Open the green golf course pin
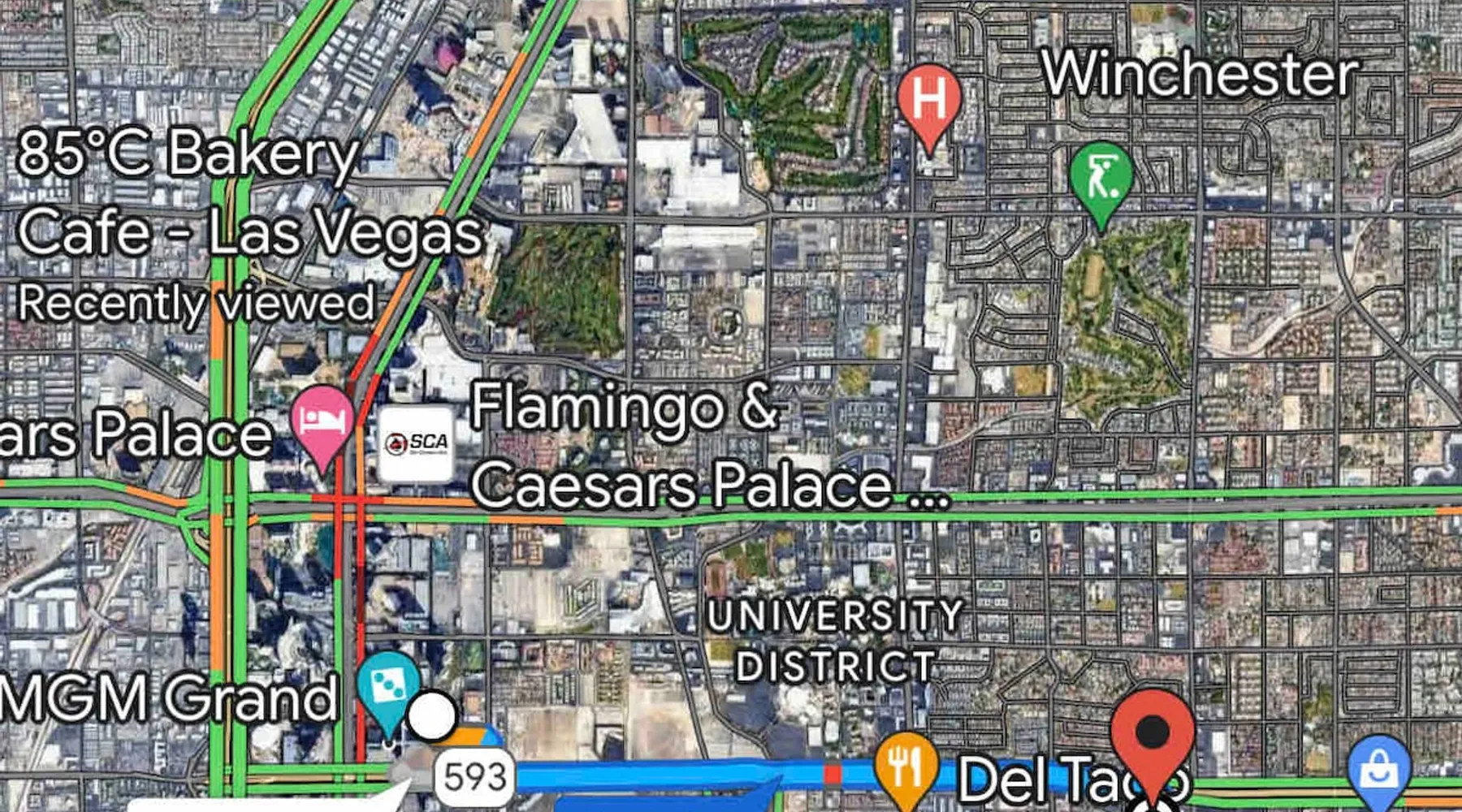 click(1101, 180)
